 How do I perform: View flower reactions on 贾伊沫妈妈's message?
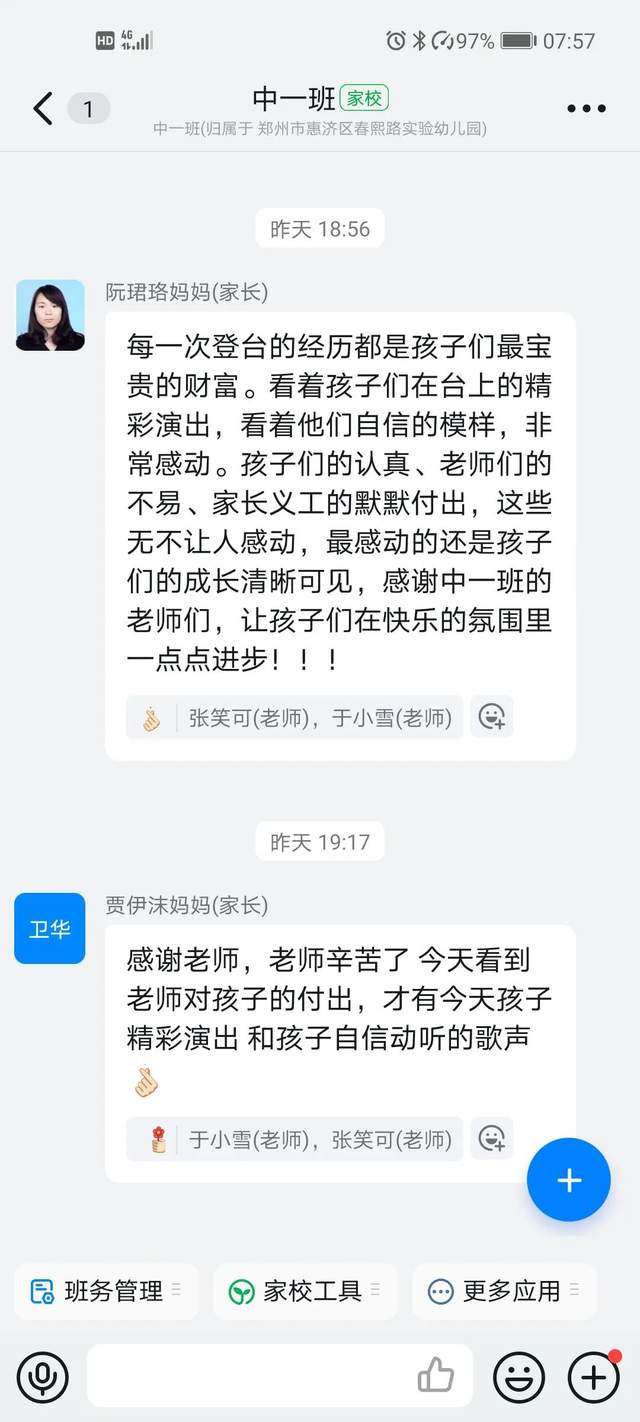(295, 1138)
